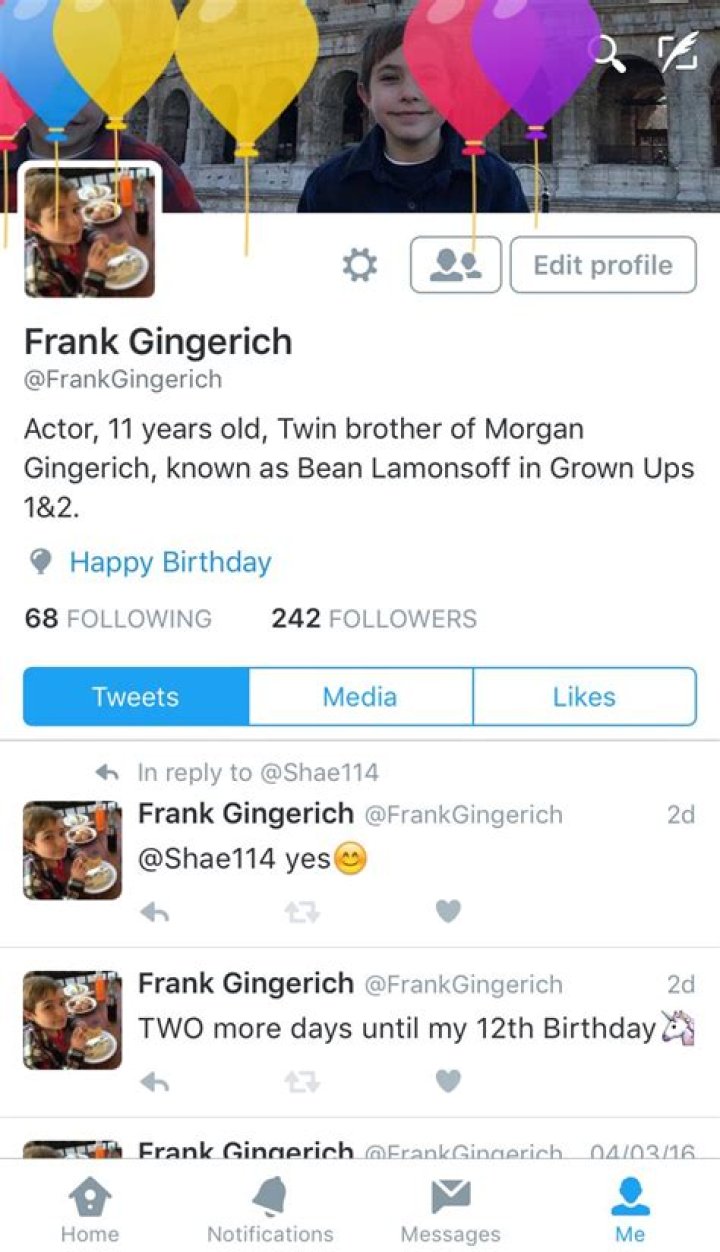Open the accounts switcher button
Viewport: 720px width, 1252px height.
pos(455,265)
